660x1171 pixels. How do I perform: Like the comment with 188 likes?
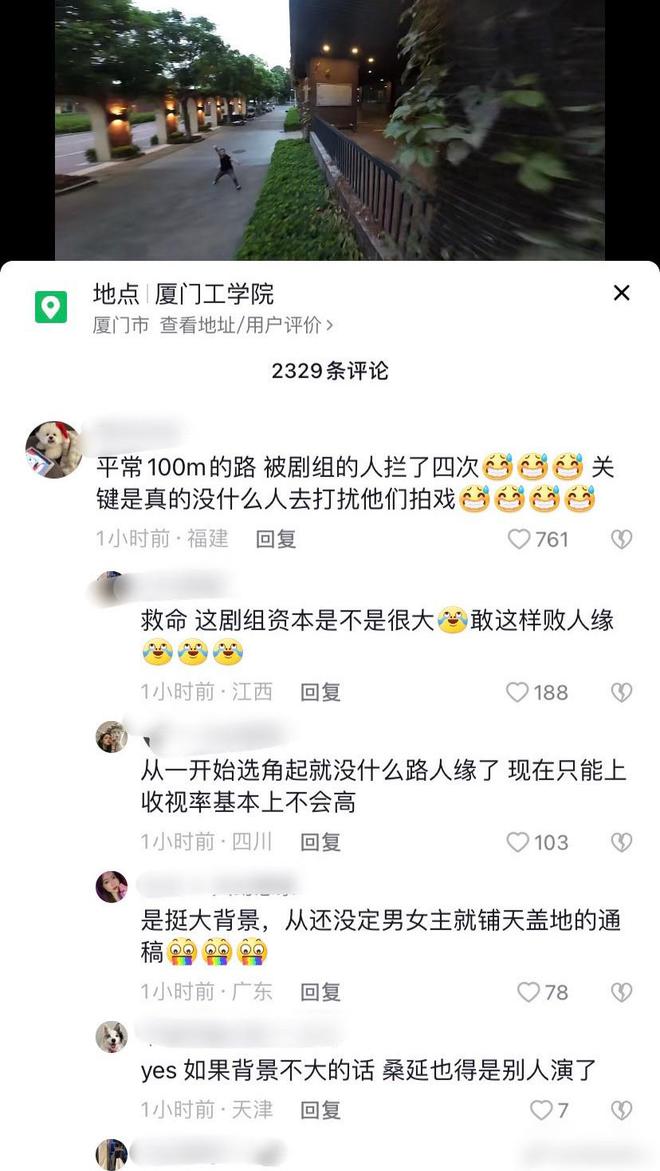point(517,692)
